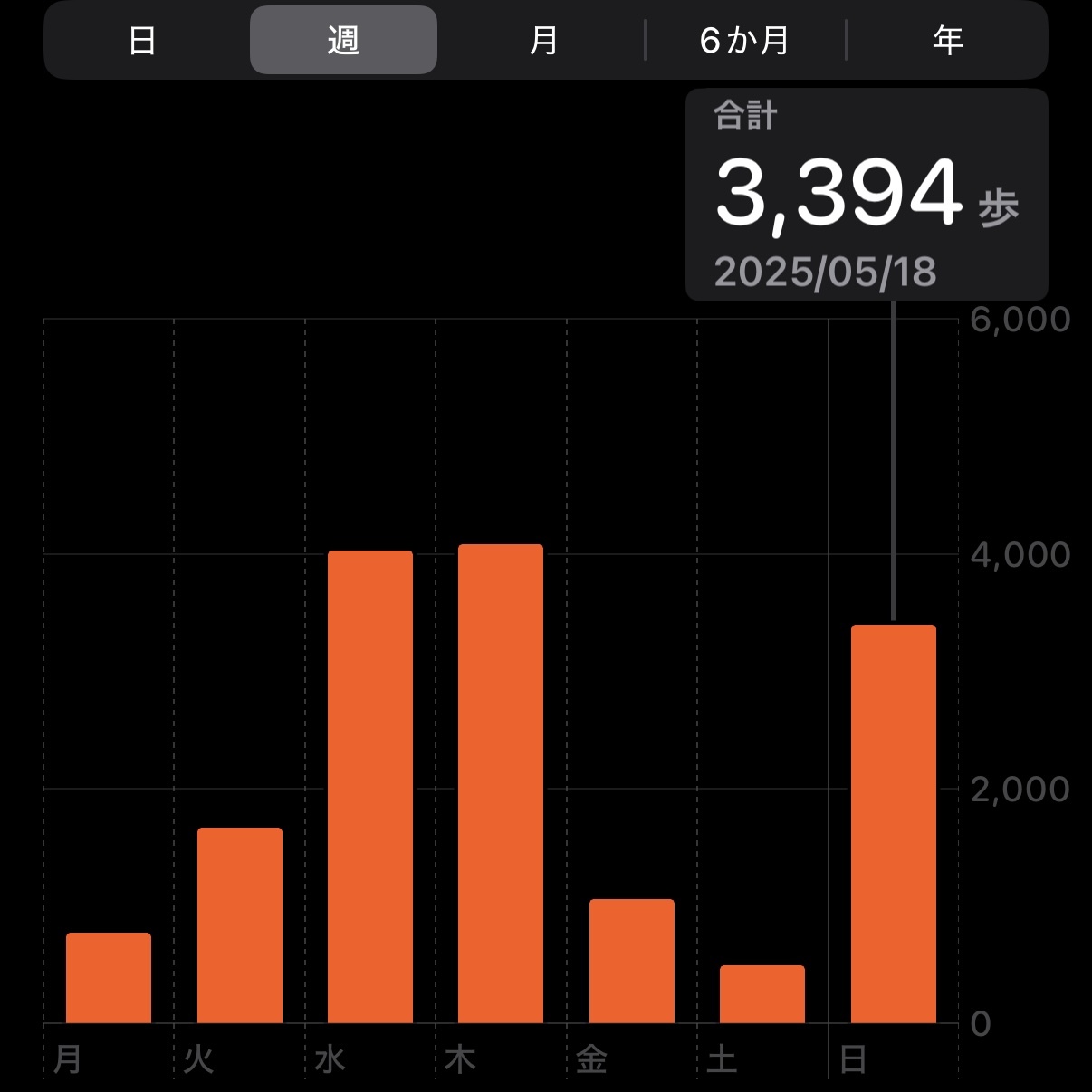Show the 6か月 (six months) view
Viewport: 1092px width, 1092px height.
744,41
